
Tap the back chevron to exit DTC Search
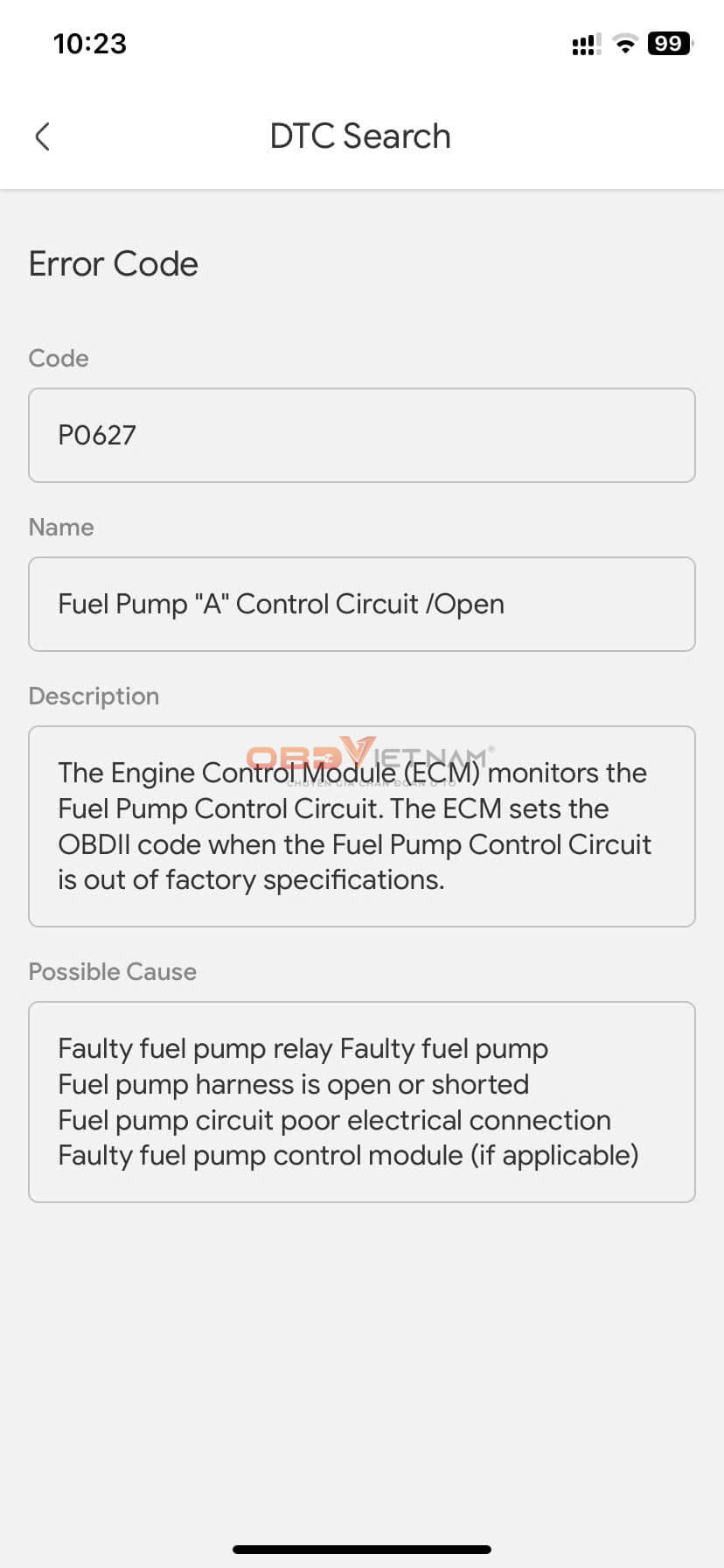pyautogui.click(x=43, y=136)
